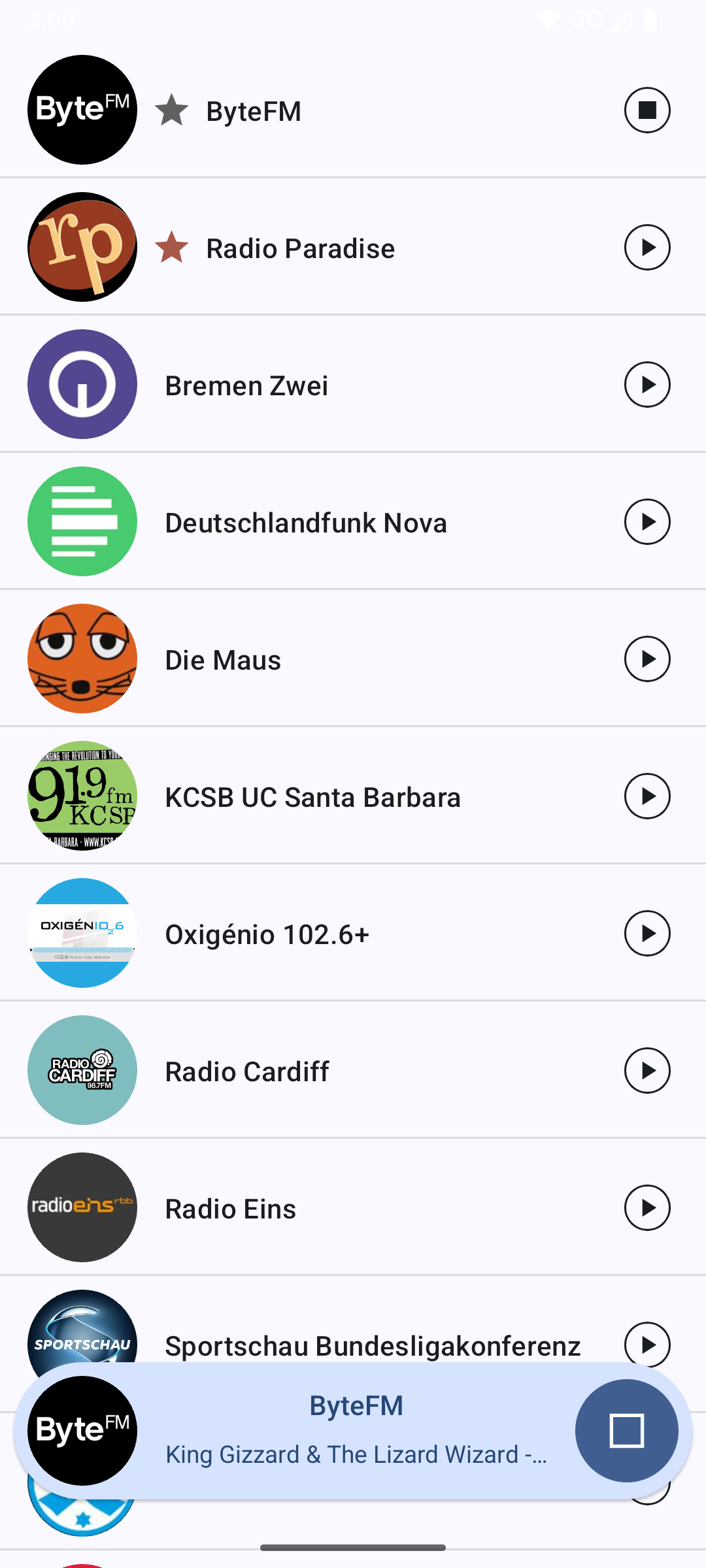This screenshot has height=1568, width=706.
Task: Start the Die Maus stream
Action: pos(647,659)
